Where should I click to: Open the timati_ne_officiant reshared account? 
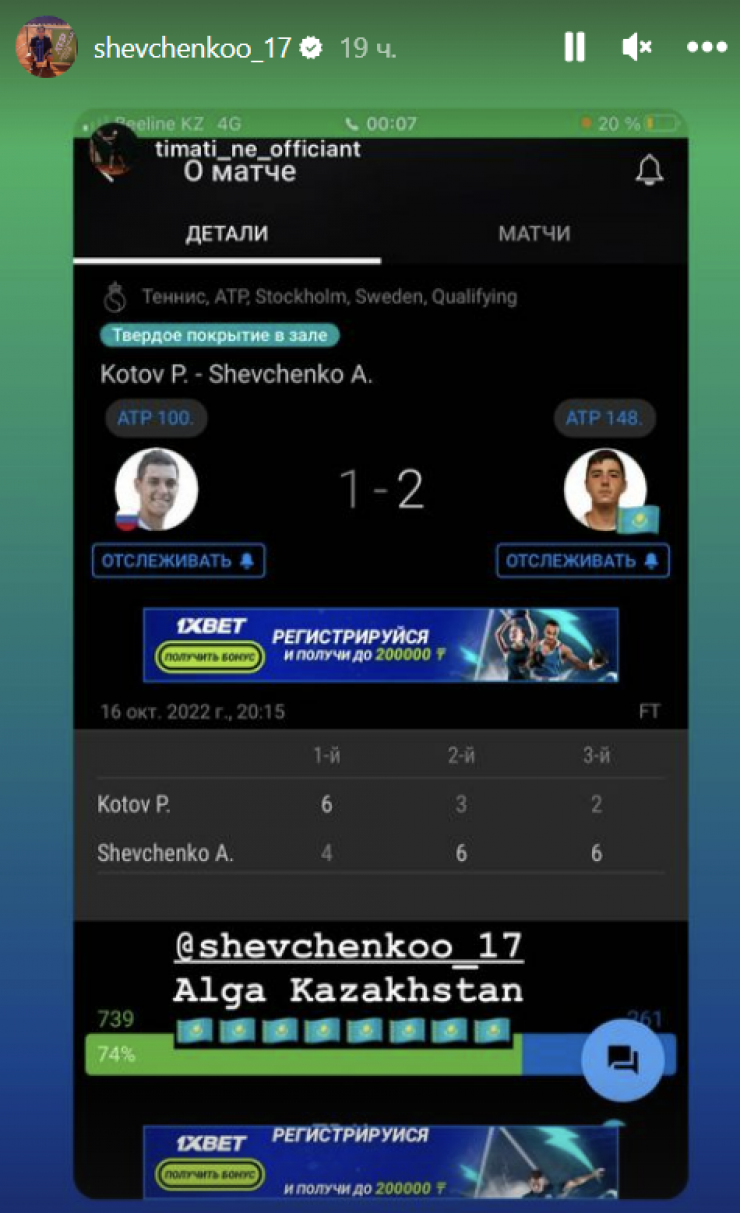257,149
